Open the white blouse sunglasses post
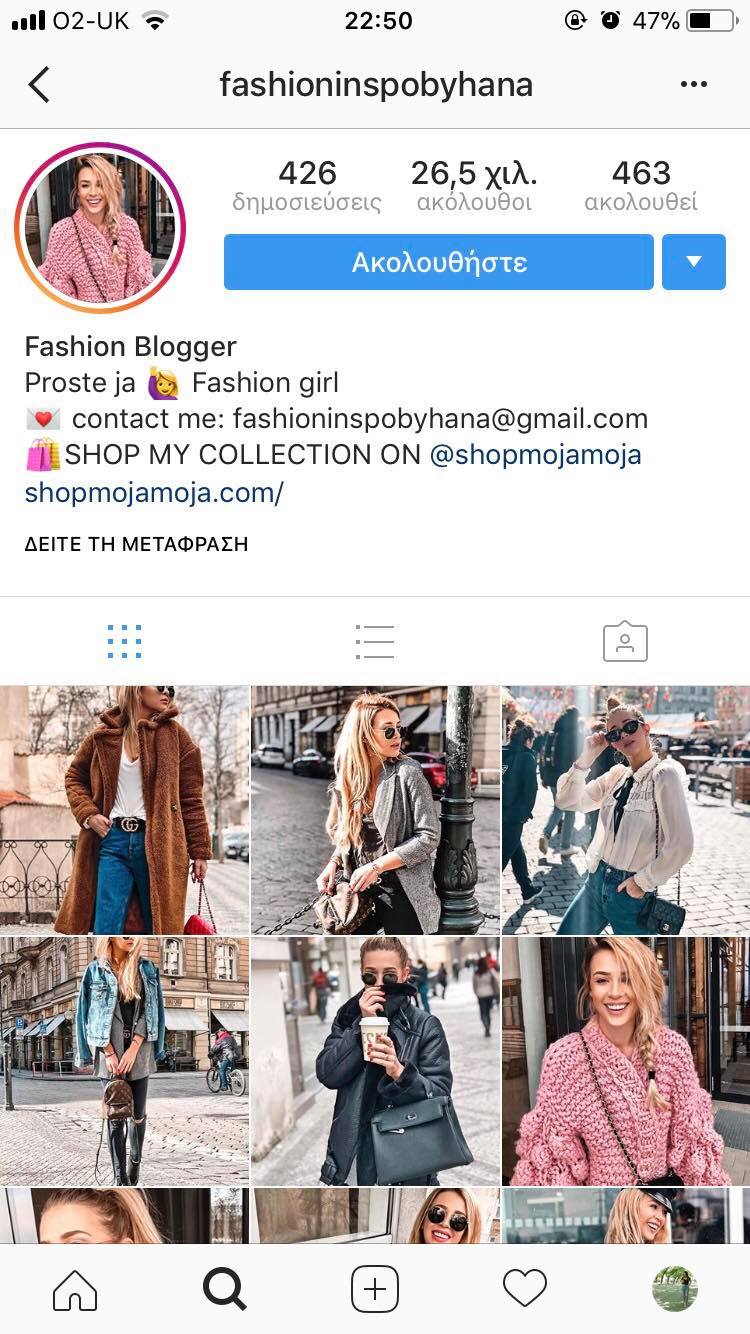 [626, 810]
